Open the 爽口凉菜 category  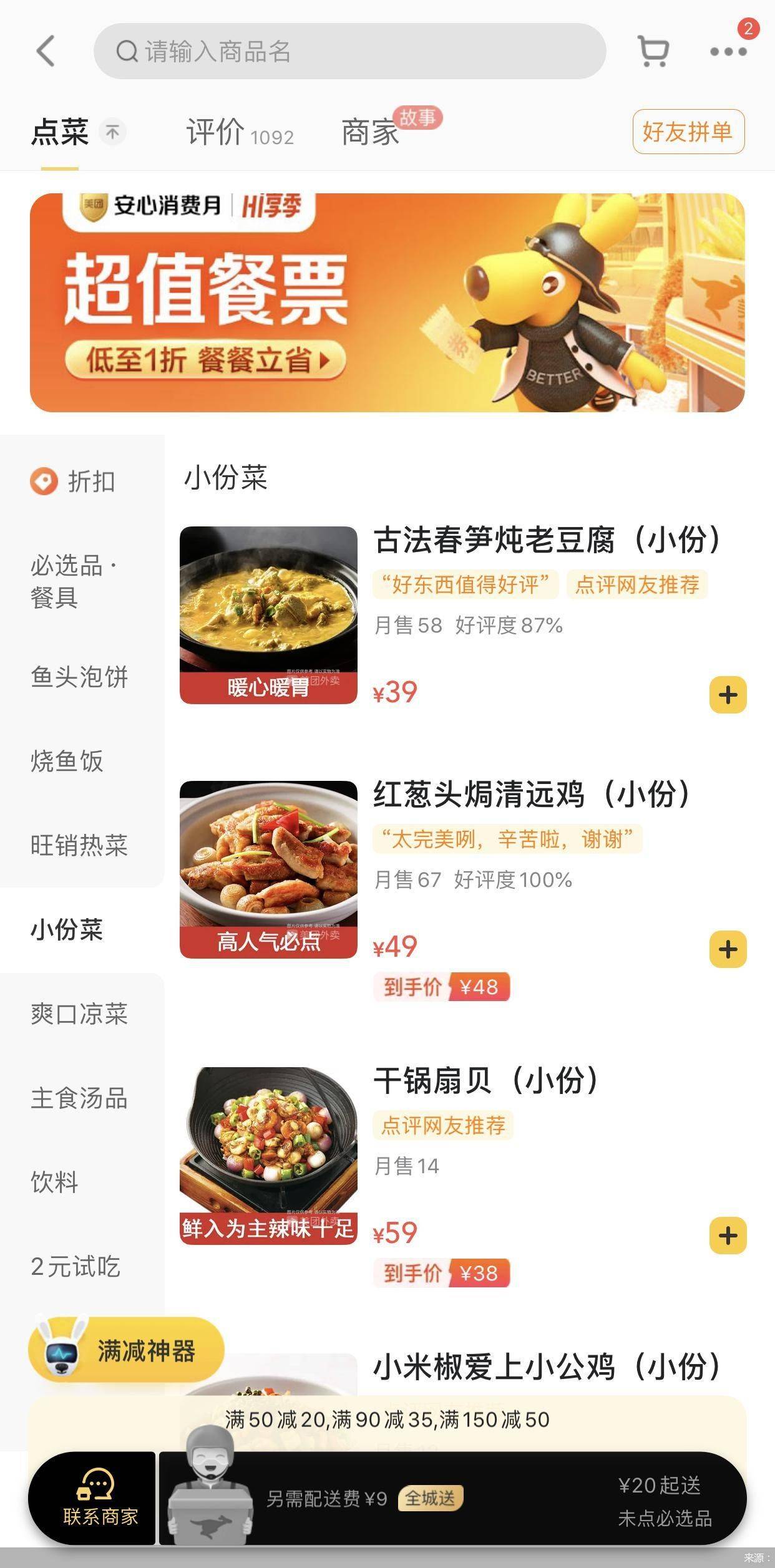[x=79, y=1014]
